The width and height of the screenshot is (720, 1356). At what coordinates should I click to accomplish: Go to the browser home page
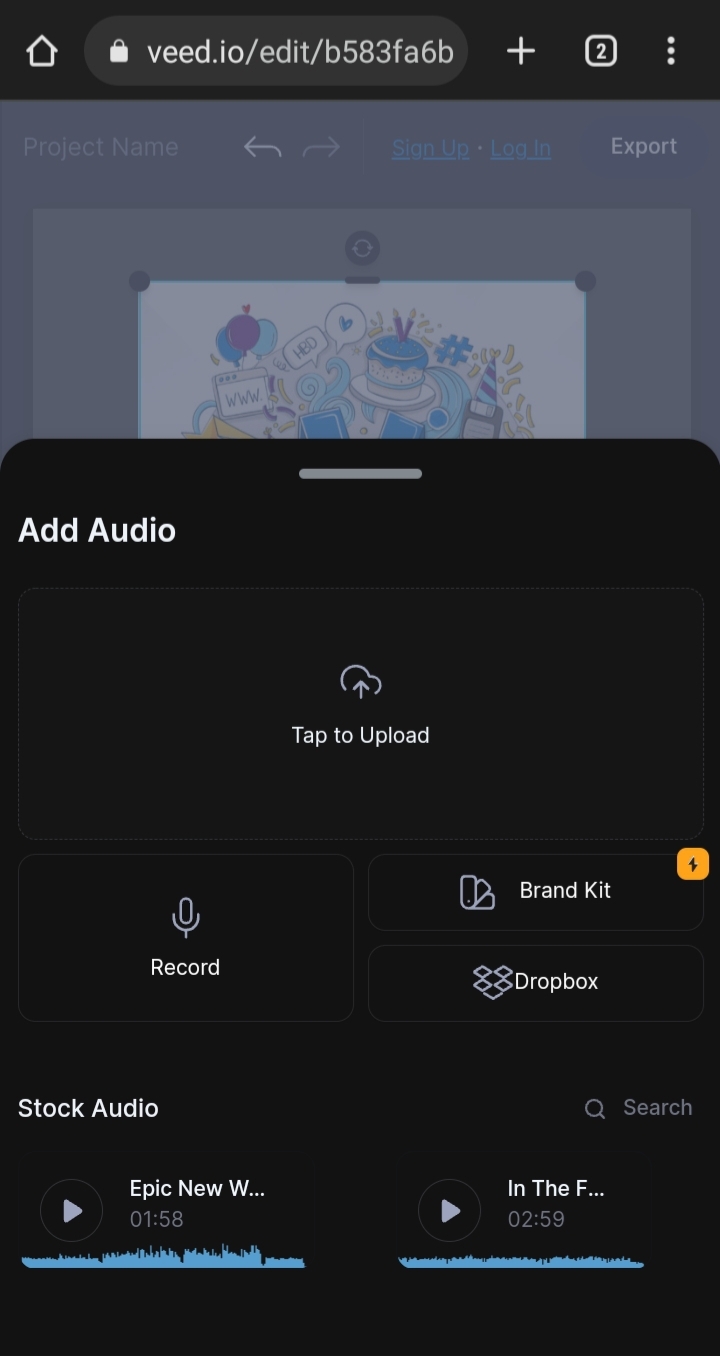point(41,50)
